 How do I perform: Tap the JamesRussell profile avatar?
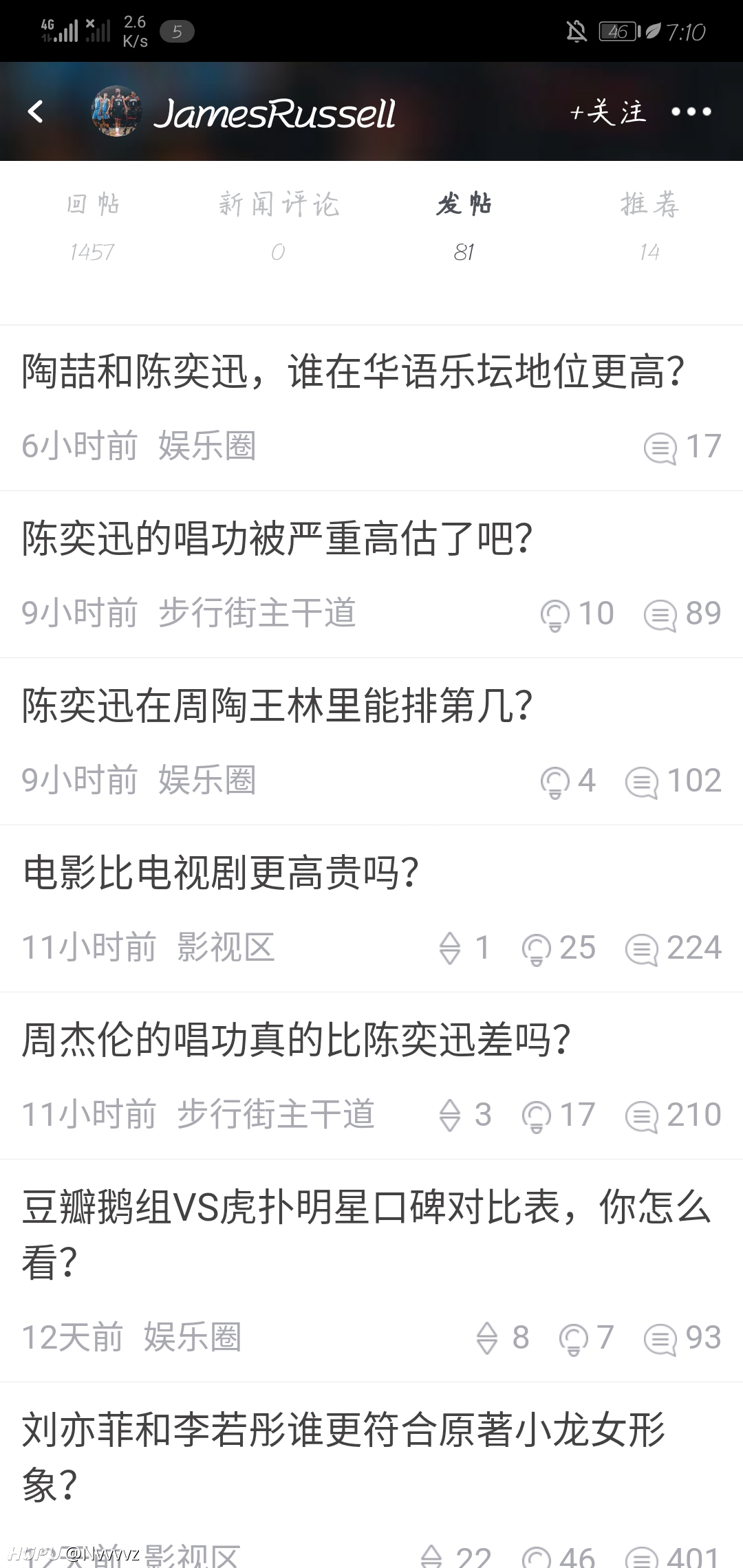[x=117, y=111]
